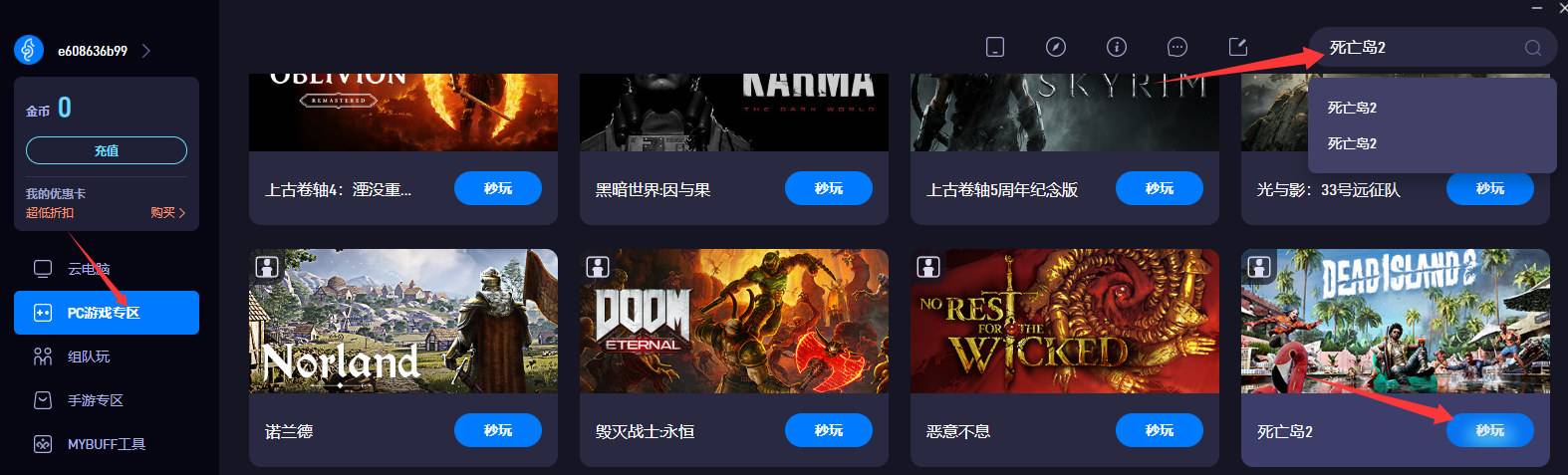Screen dimensions: 1568x475
Task: Start 秒玩 for 恶意不息
Action: tap(1159, 430)
